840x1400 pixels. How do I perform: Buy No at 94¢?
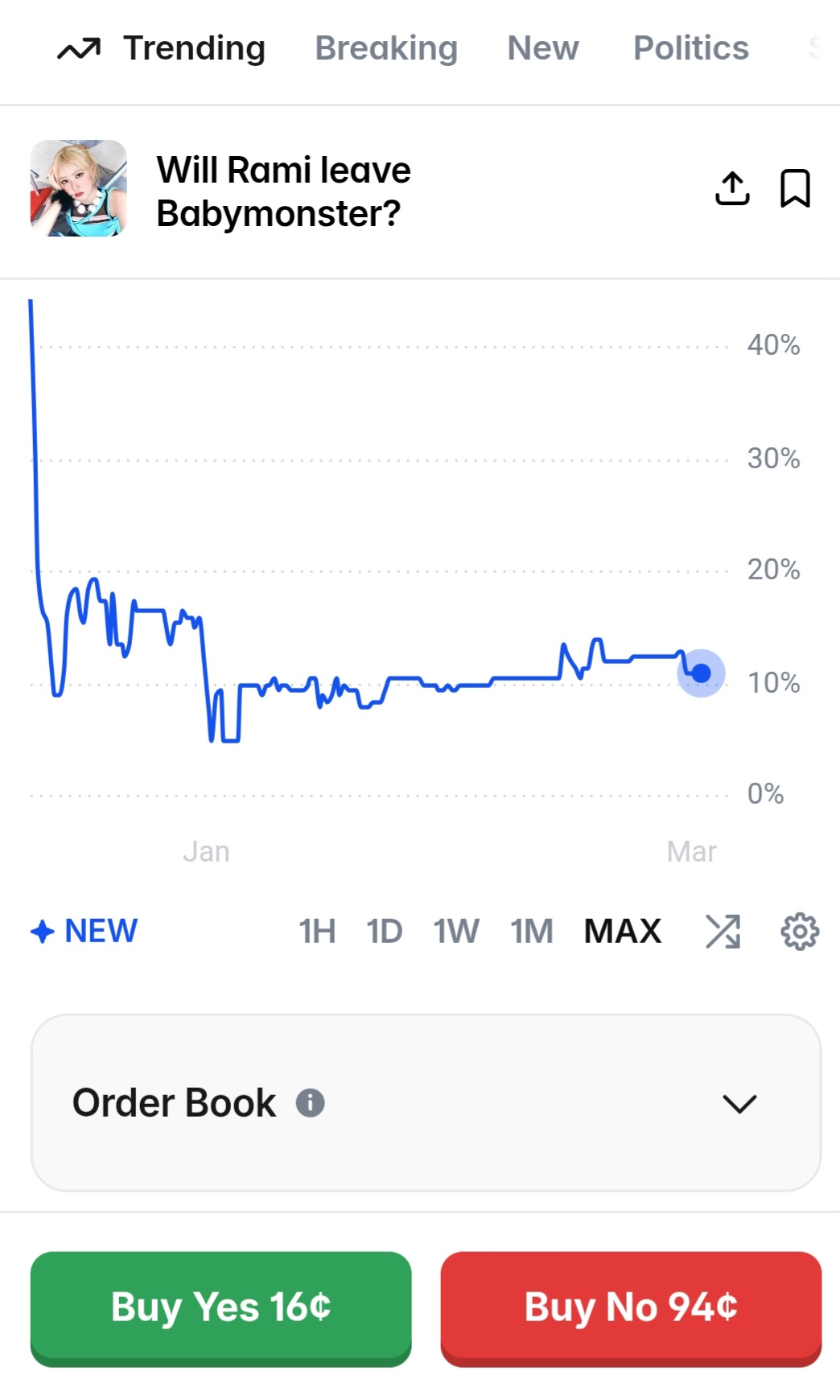[631, 1307]
